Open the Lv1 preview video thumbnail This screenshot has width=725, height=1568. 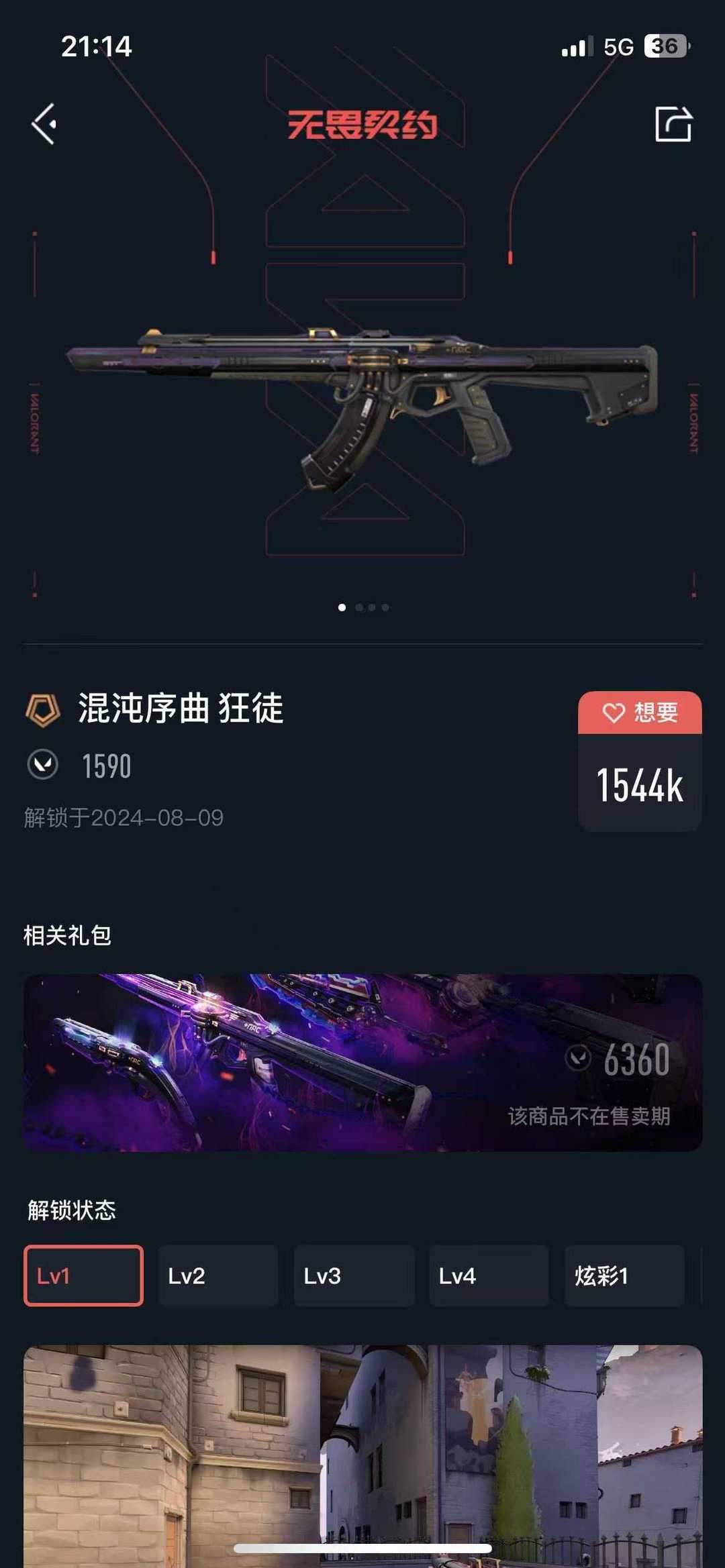tap(363, 1456)
